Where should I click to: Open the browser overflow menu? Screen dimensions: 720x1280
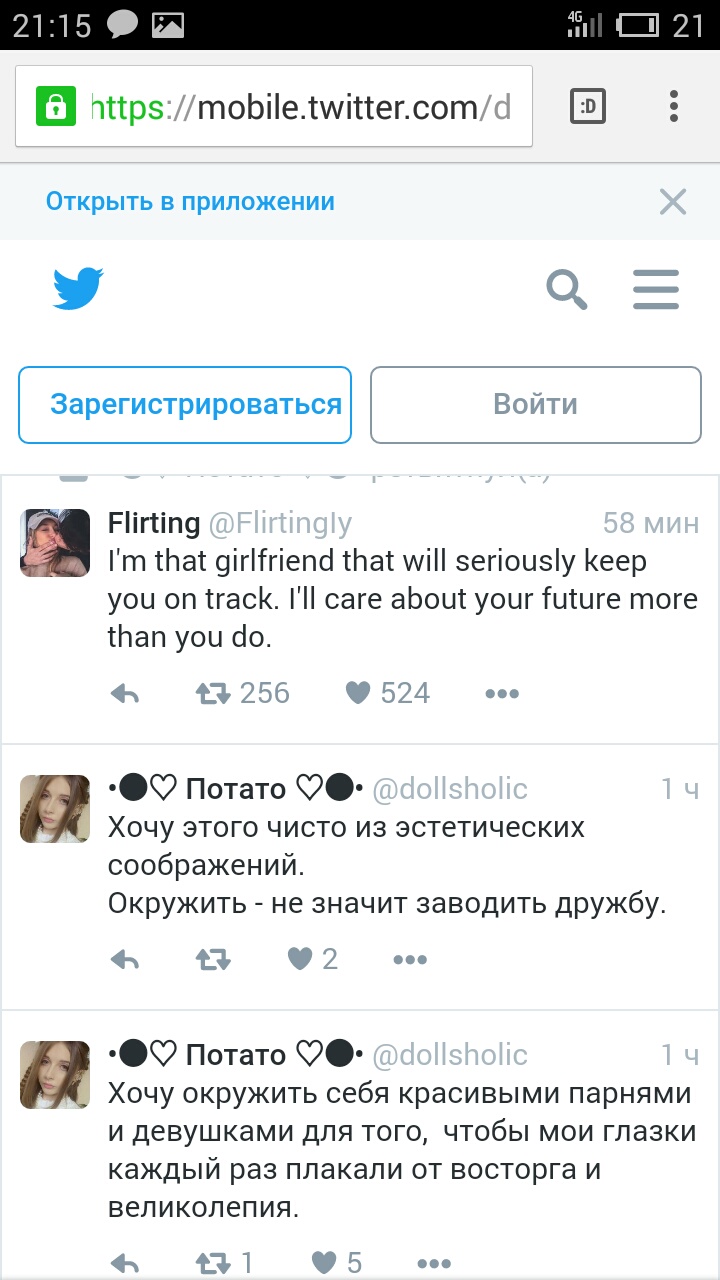[x=674, y=106]
